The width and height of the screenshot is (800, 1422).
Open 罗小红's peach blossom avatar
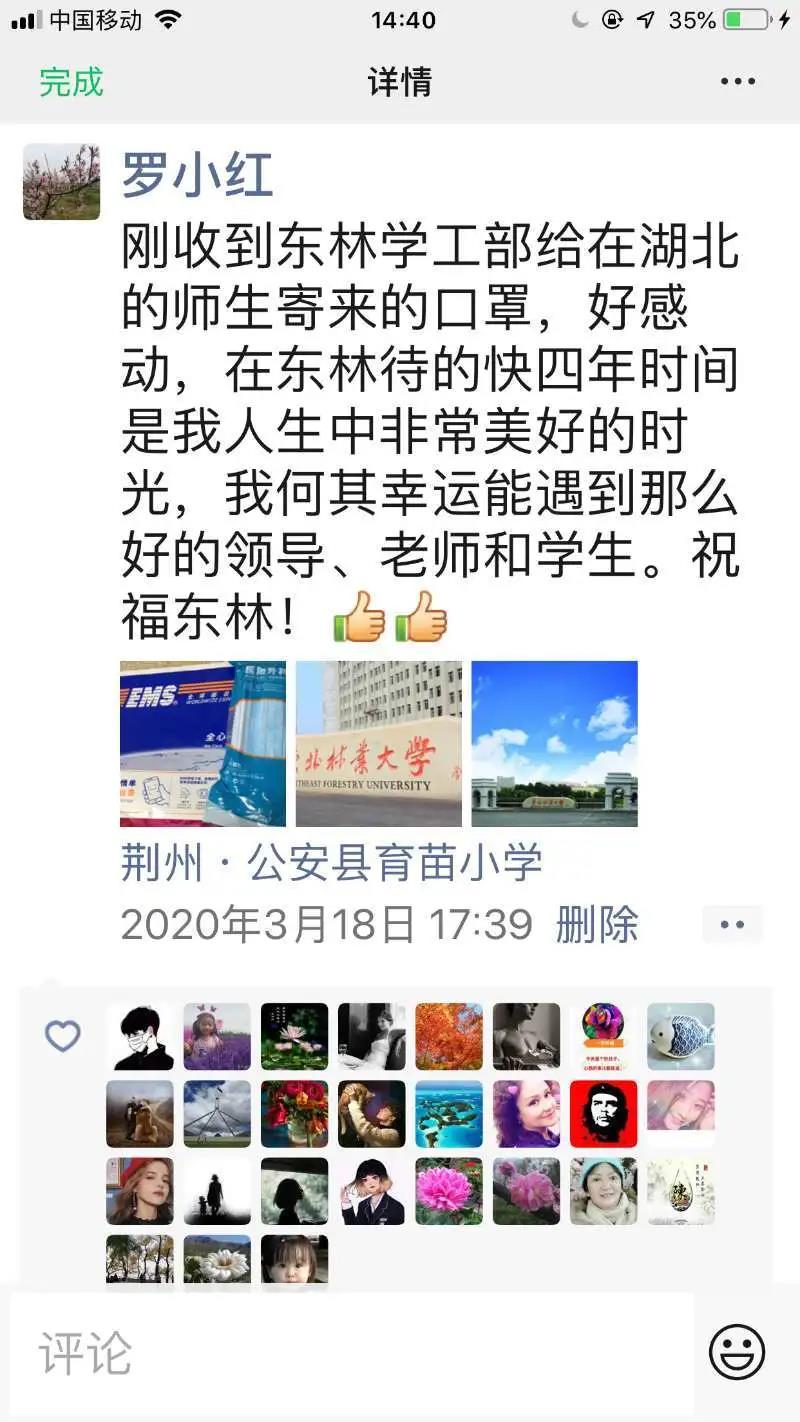pyautogui.click(x=62, y=182)
